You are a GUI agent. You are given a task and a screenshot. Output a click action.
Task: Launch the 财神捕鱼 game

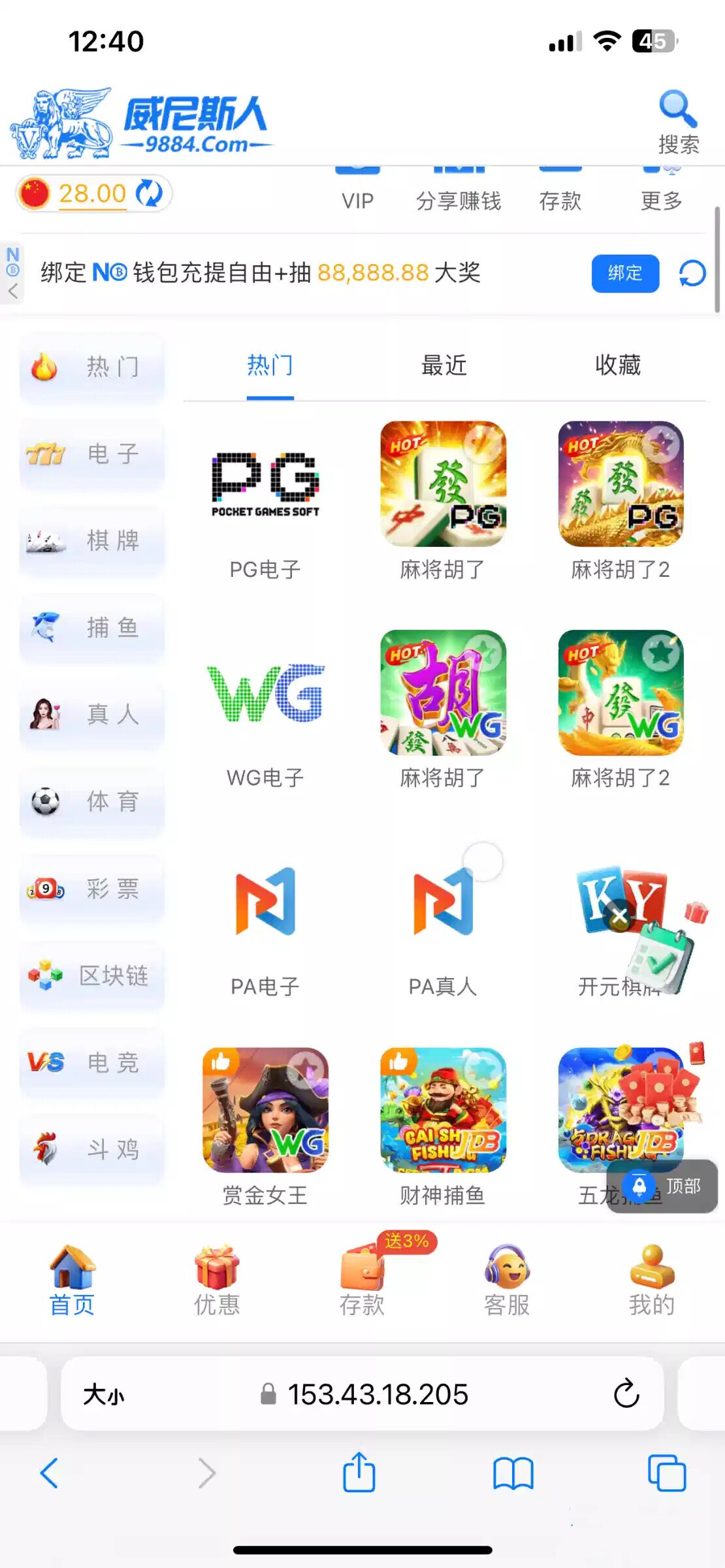(x=443, y=1111)
